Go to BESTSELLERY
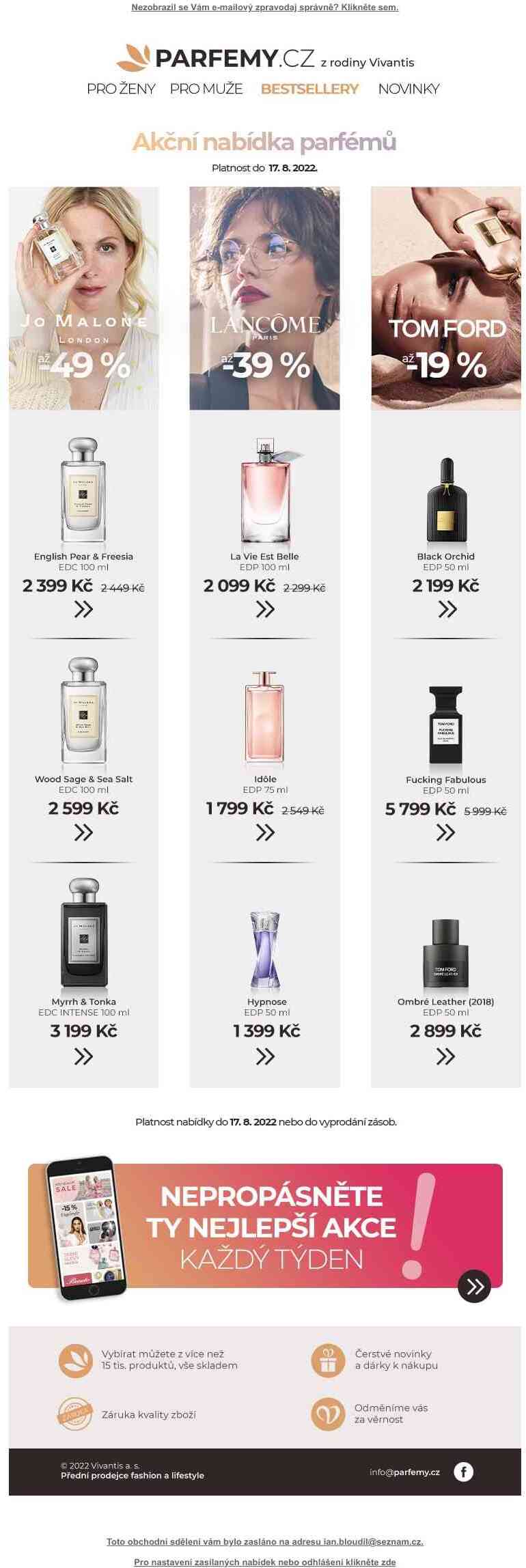526x1568 pixels. click(309, 89)
